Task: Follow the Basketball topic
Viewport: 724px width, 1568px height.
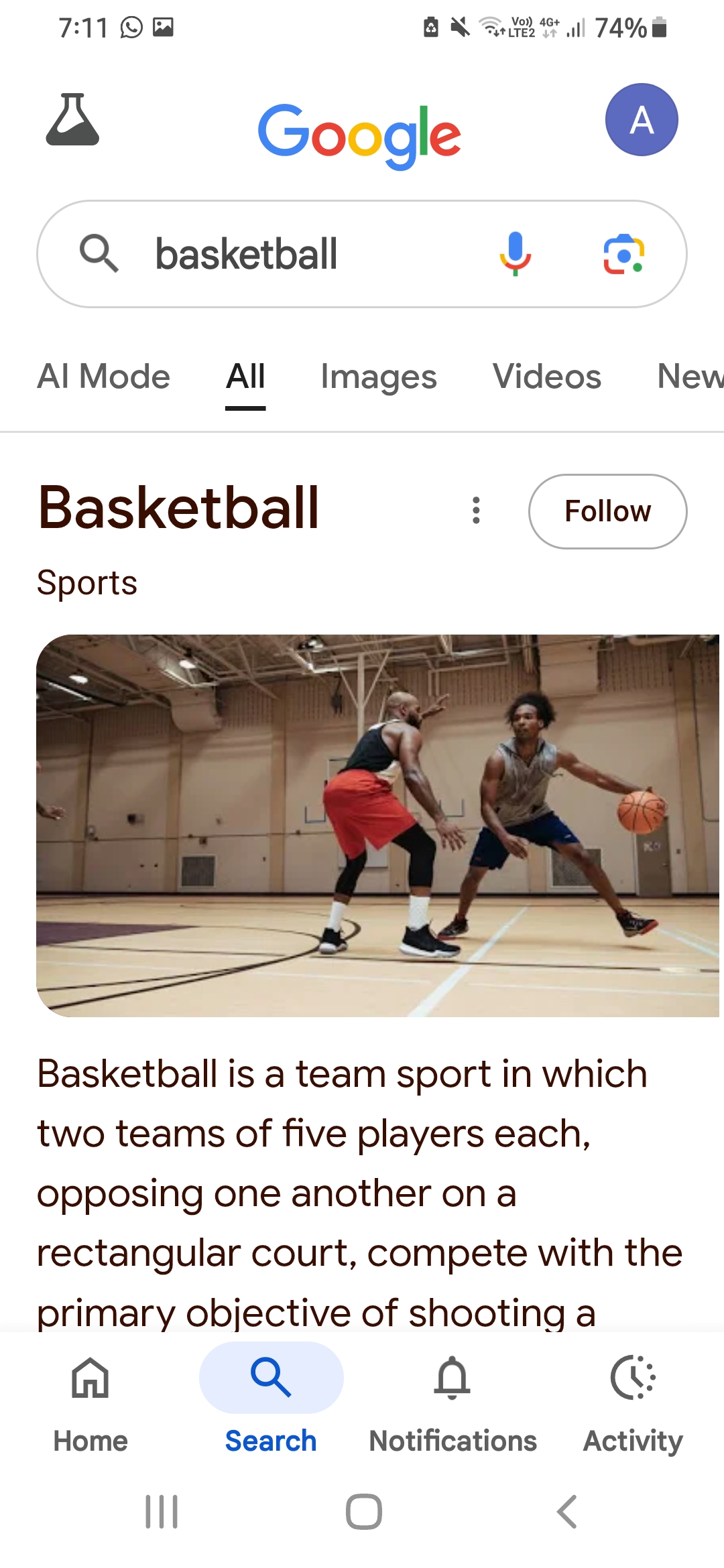Action: pos(607,511)
